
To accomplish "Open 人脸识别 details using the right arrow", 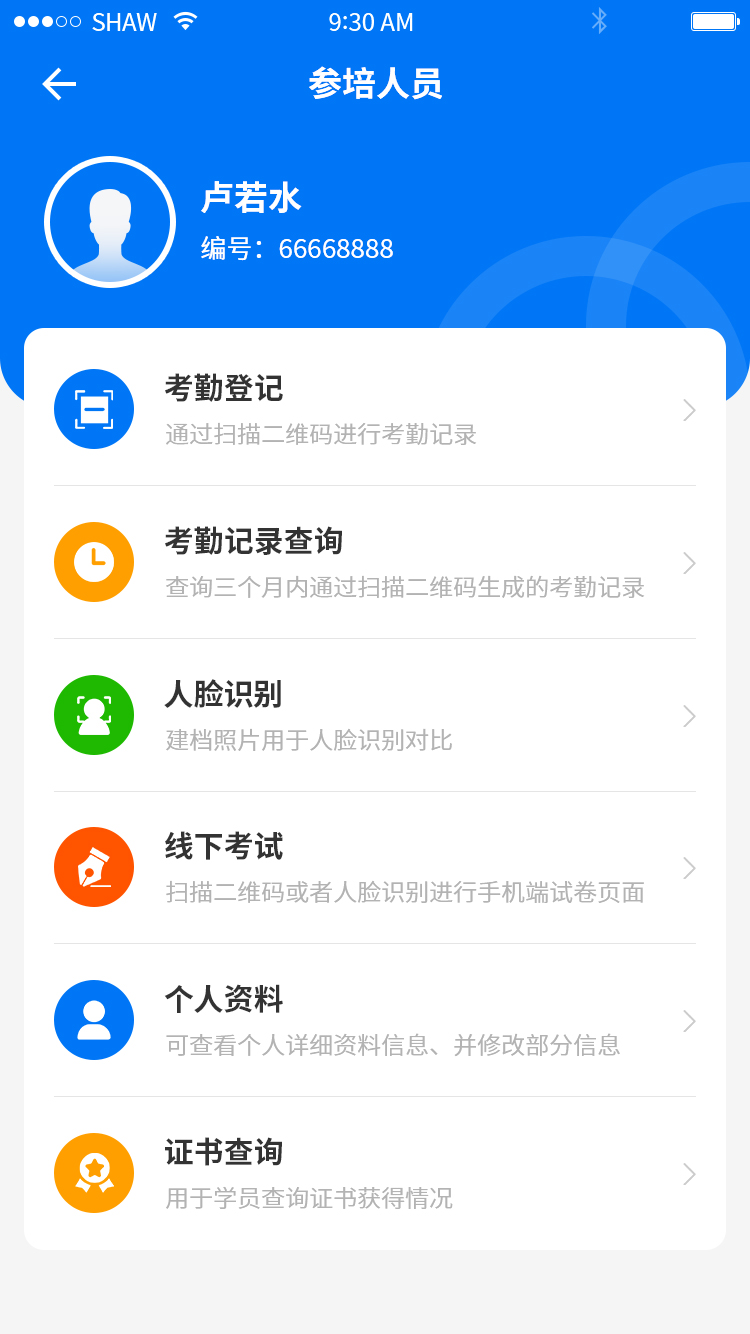I will click(x=689, y=715).
